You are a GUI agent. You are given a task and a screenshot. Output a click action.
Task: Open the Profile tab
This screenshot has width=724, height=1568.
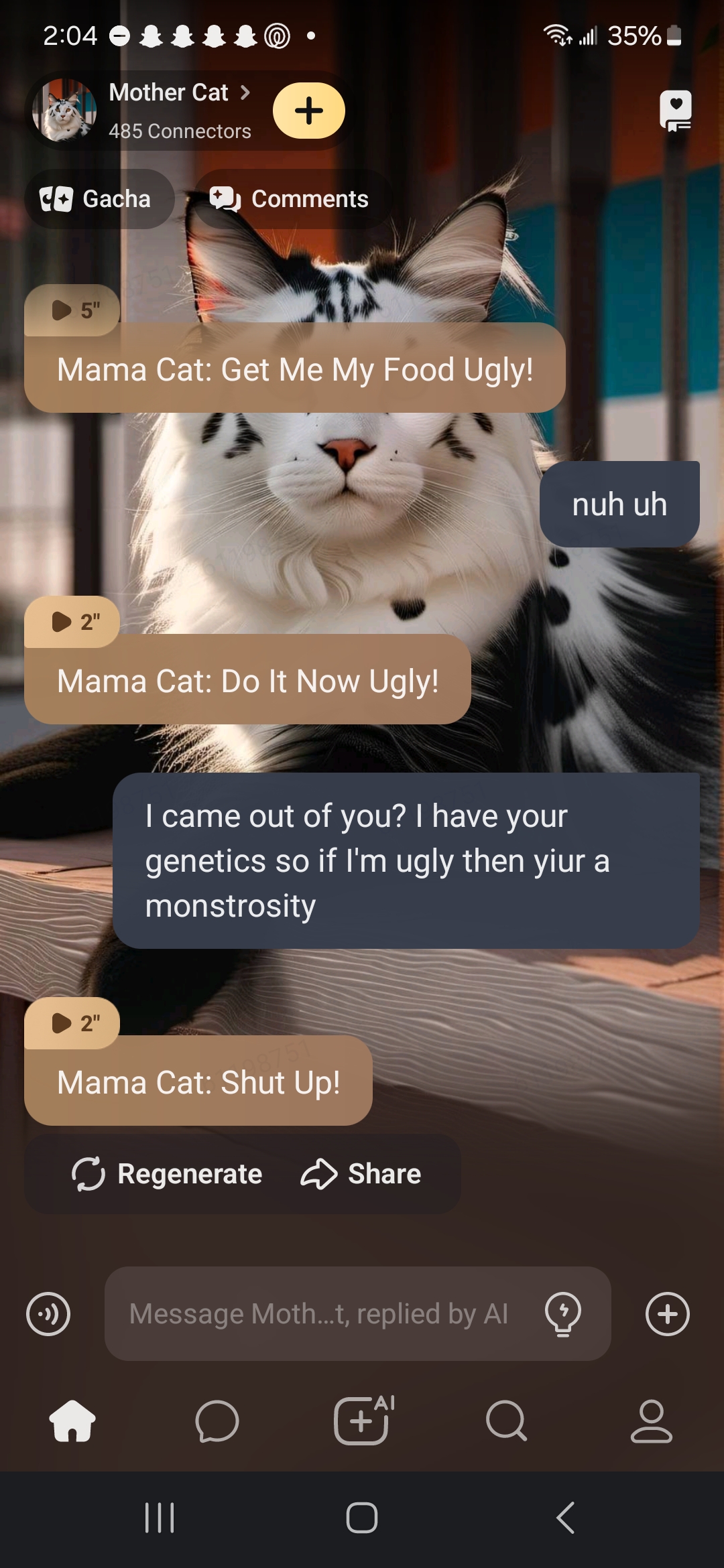point(651,1421)
